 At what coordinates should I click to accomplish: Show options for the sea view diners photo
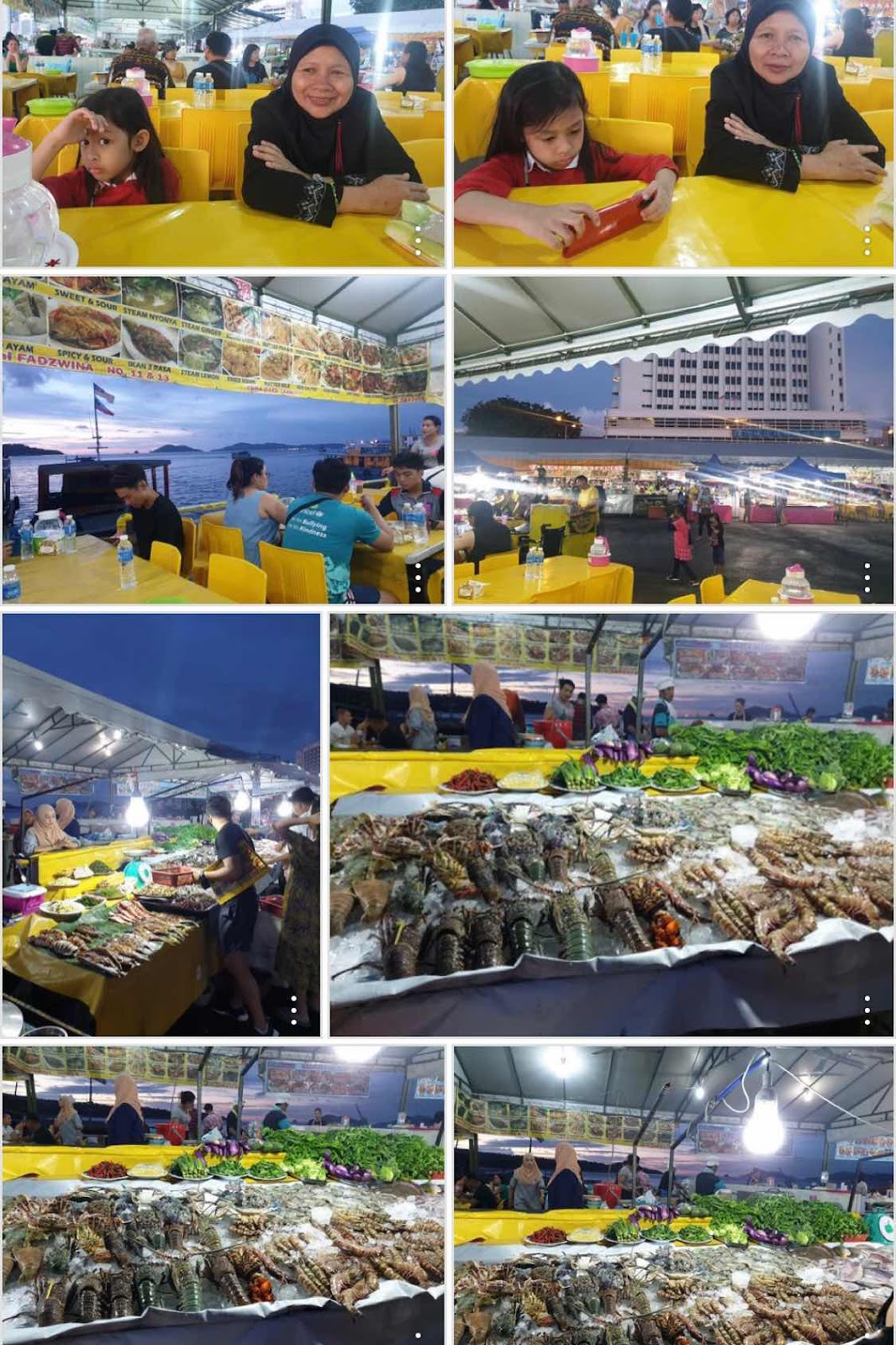(418, 578)
